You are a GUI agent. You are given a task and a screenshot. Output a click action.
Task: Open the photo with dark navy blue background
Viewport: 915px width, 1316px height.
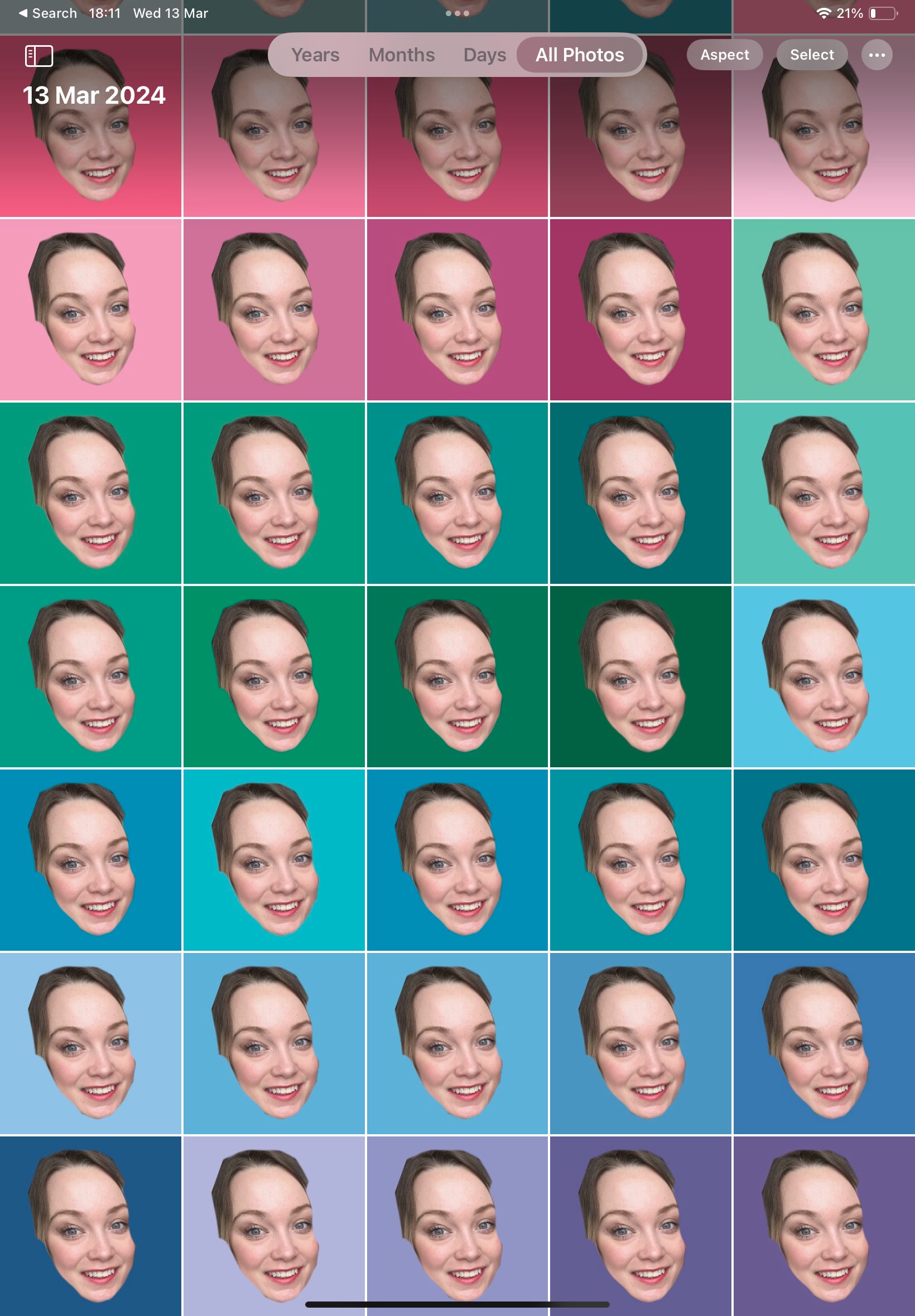[90, 1226]
